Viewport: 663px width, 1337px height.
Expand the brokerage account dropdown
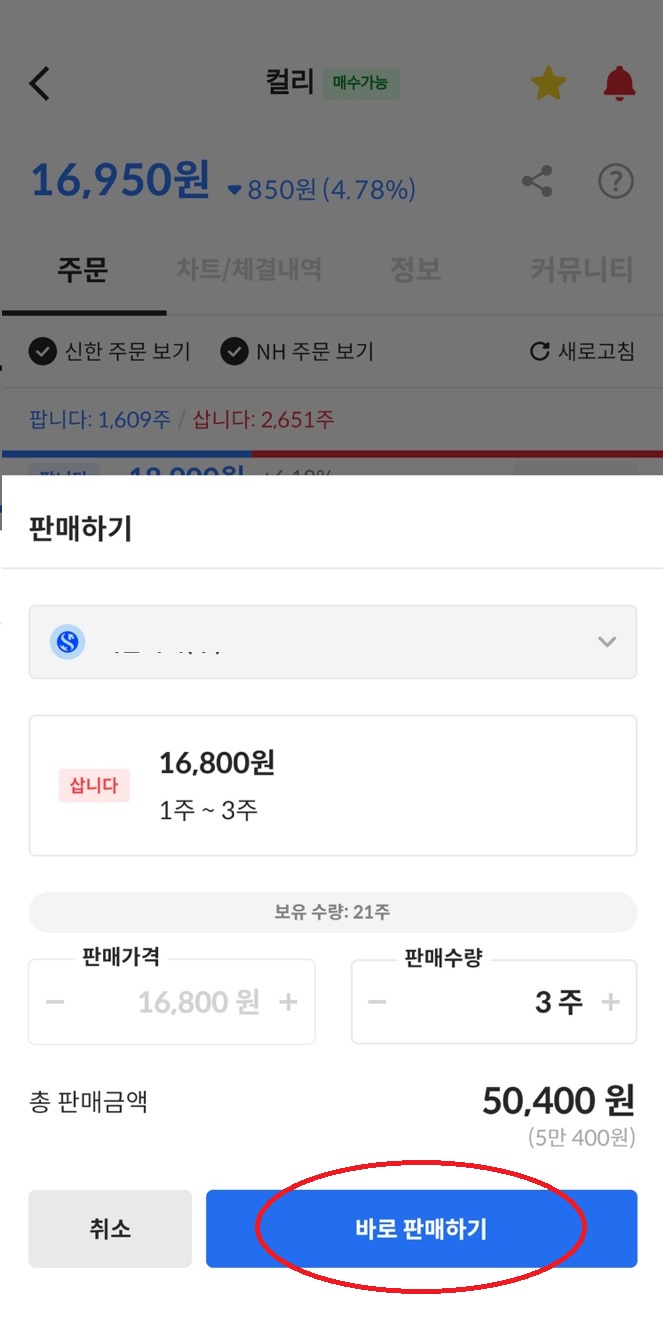click(x=332, y=642)
